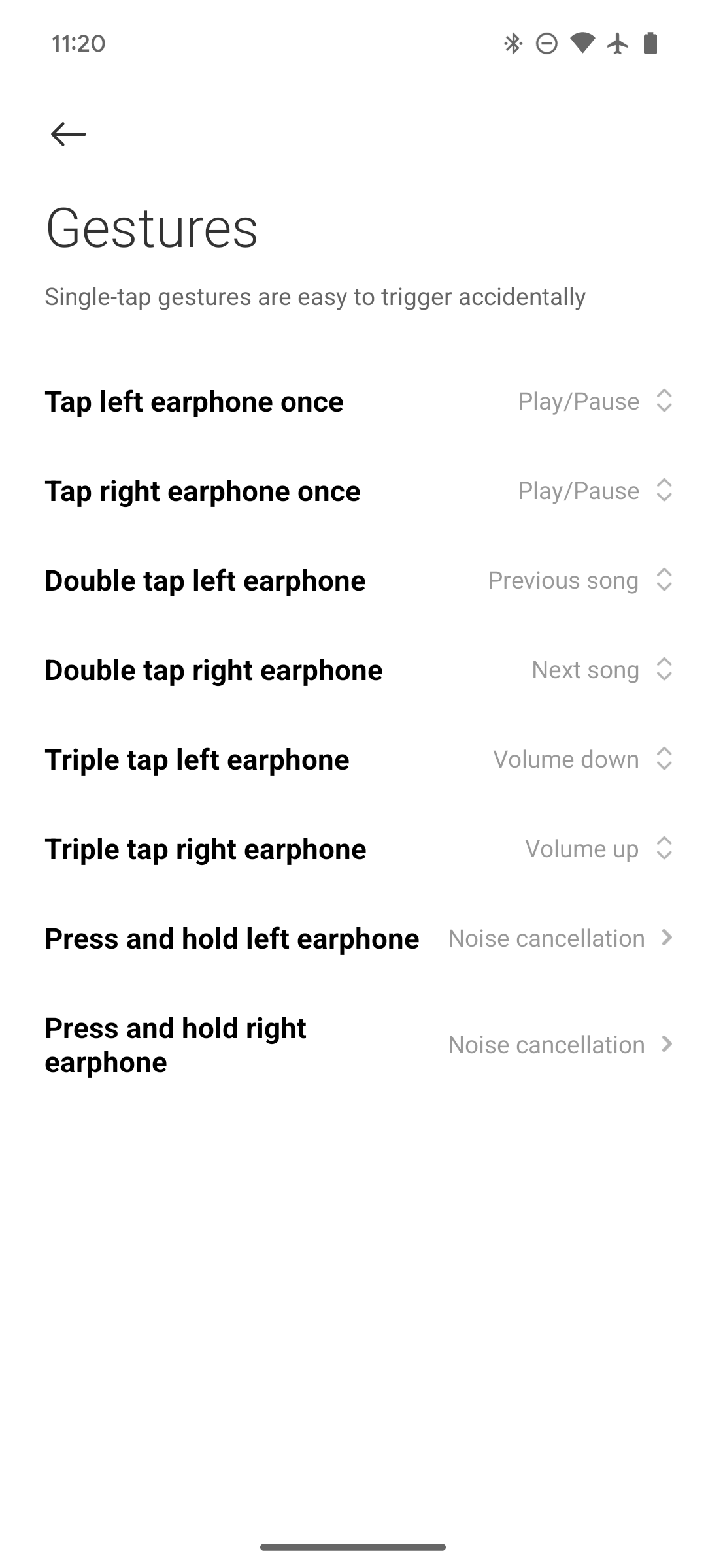Go back using the arrow icon

coord(68,135)
